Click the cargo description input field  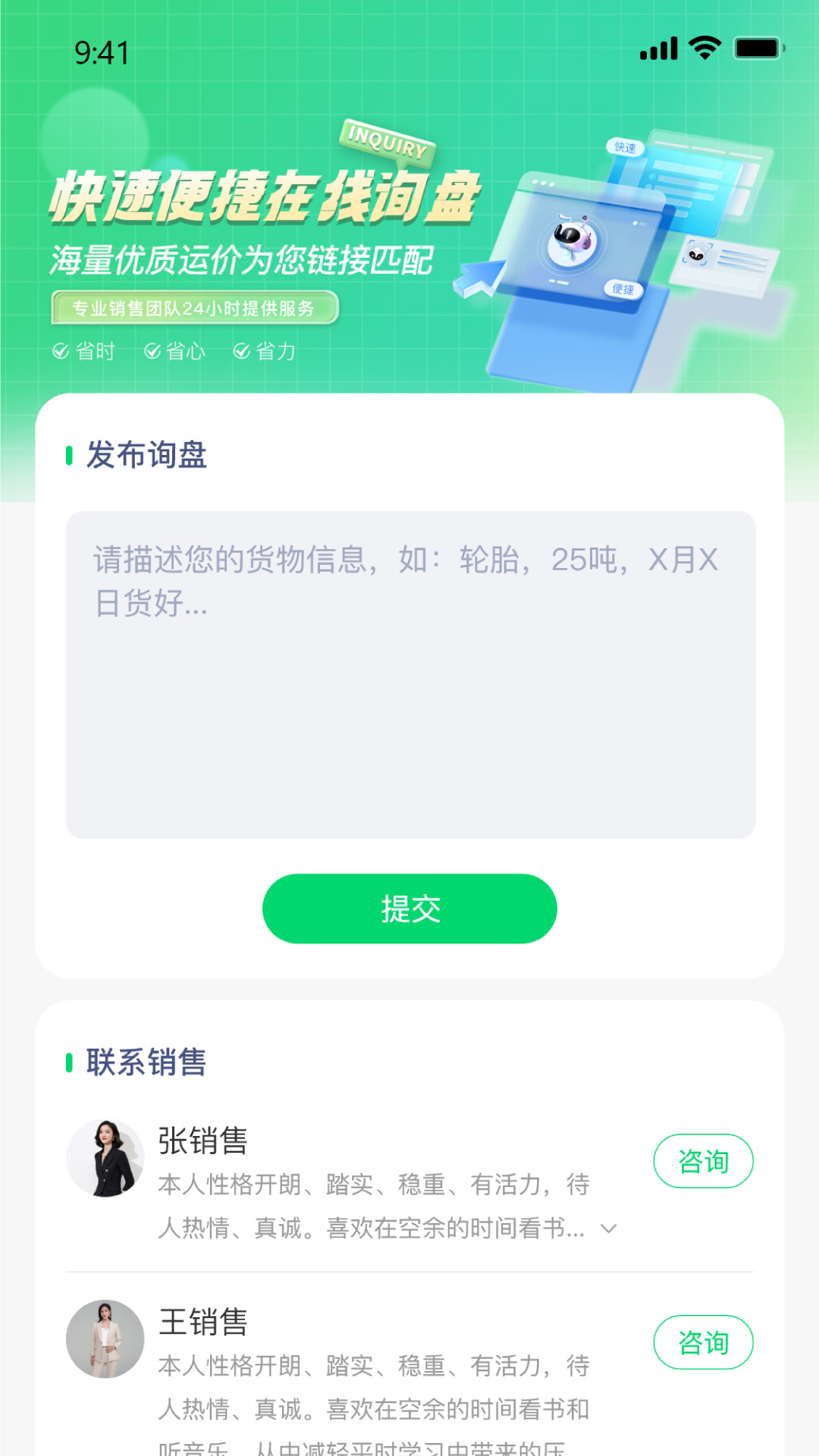click(x=409, y=675)
